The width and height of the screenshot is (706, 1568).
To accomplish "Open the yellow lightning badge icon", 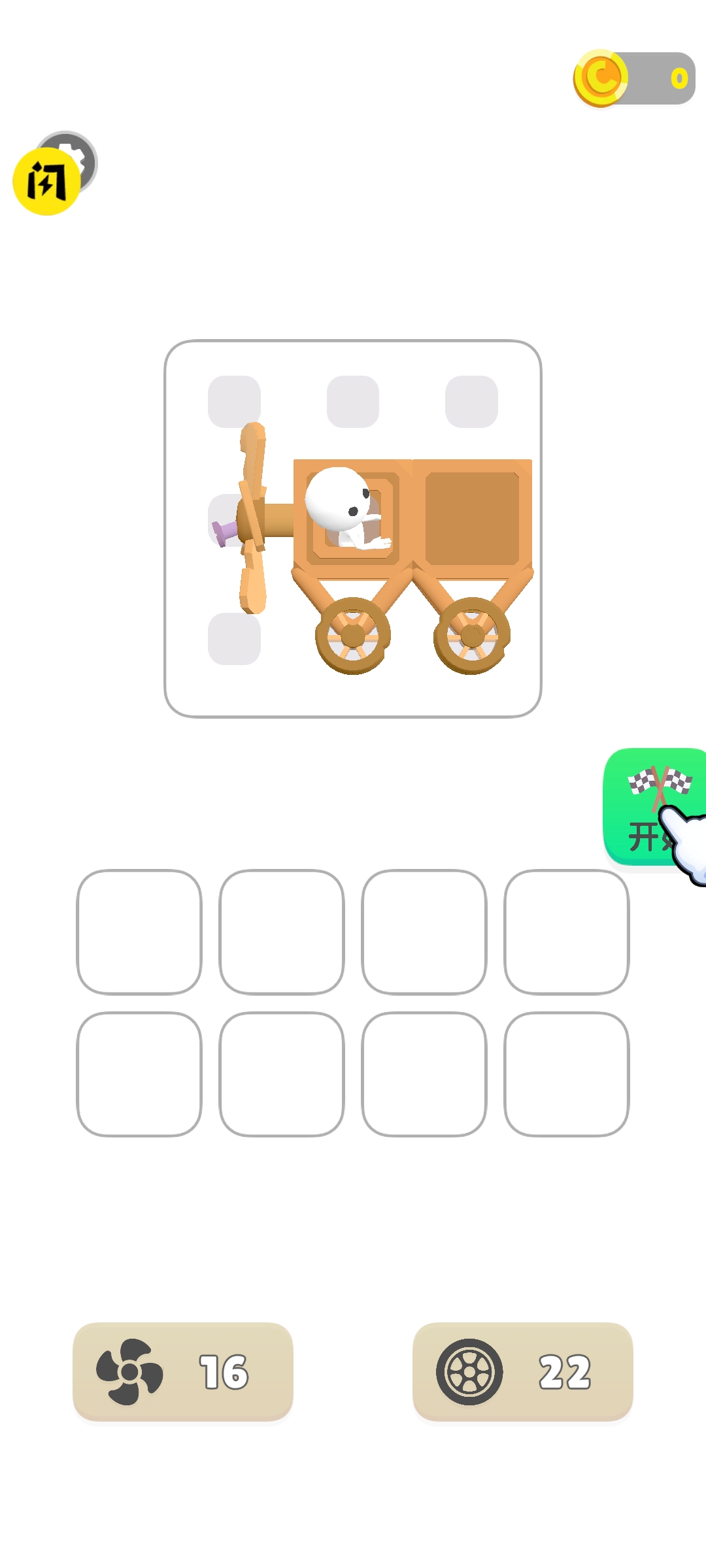I will coord(46,182).
